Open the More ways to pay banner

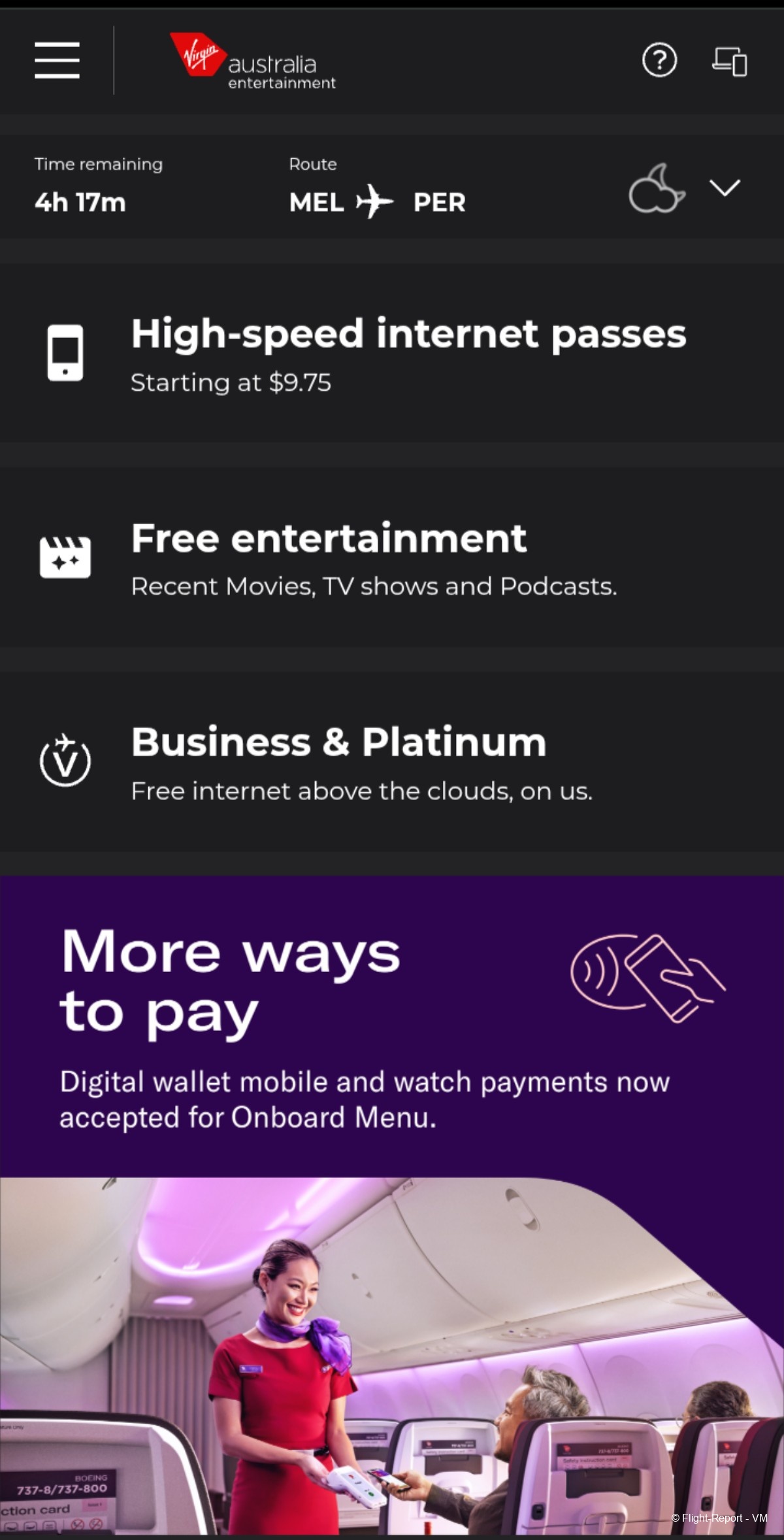click(x=392, y=1026)
